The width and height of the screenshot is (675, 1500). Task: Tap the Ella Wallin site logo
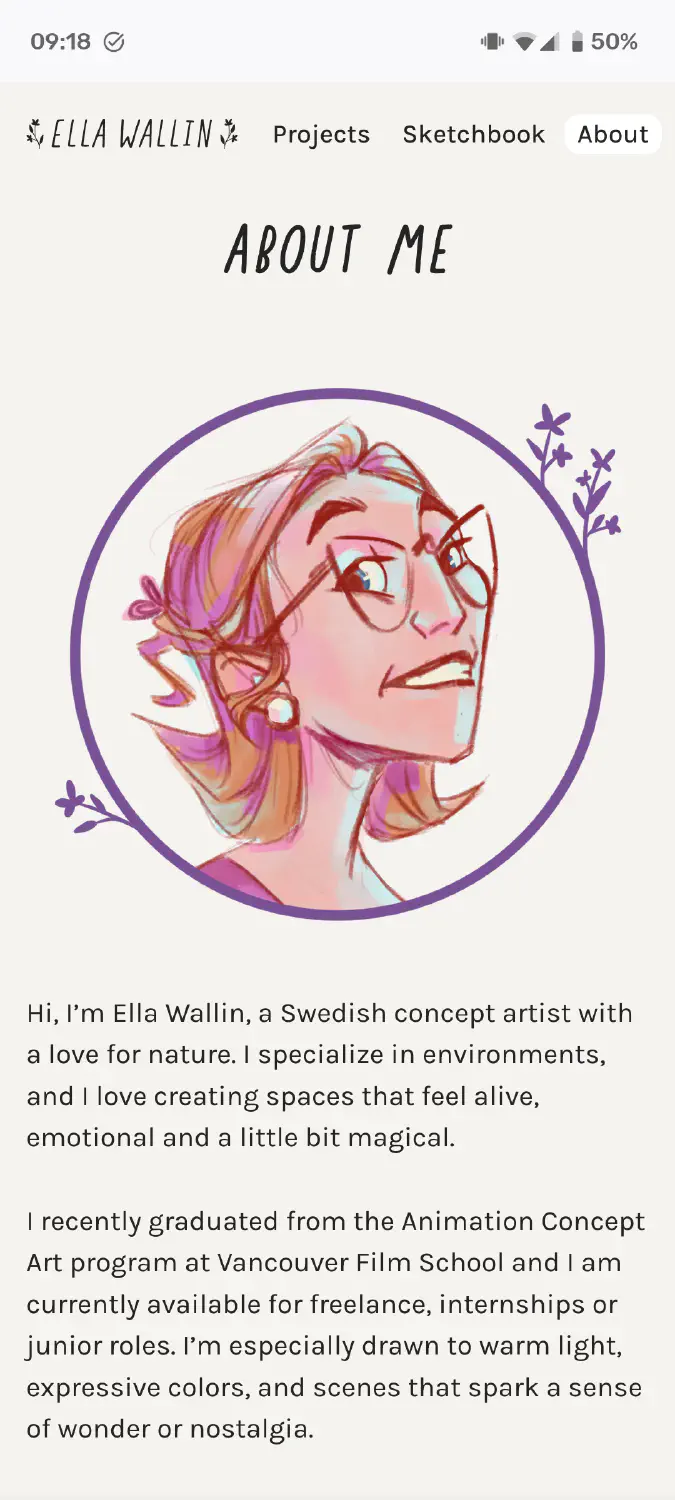(133, 134)
